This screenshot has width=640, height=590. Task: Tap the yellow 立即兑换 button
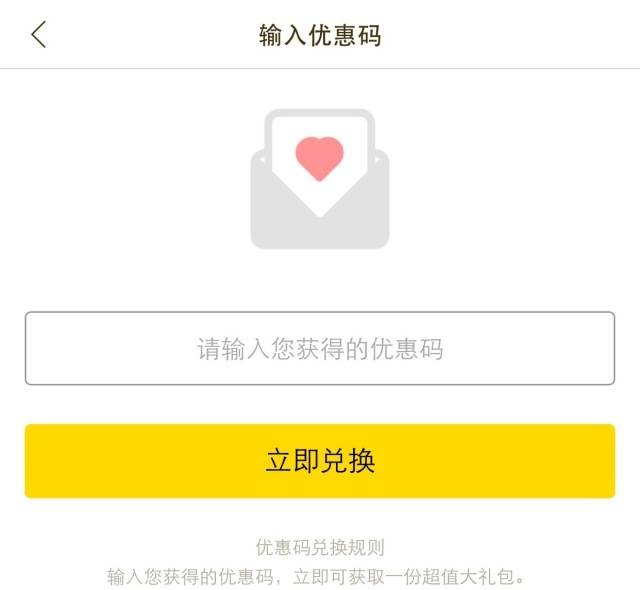click(x=320, y=461)
